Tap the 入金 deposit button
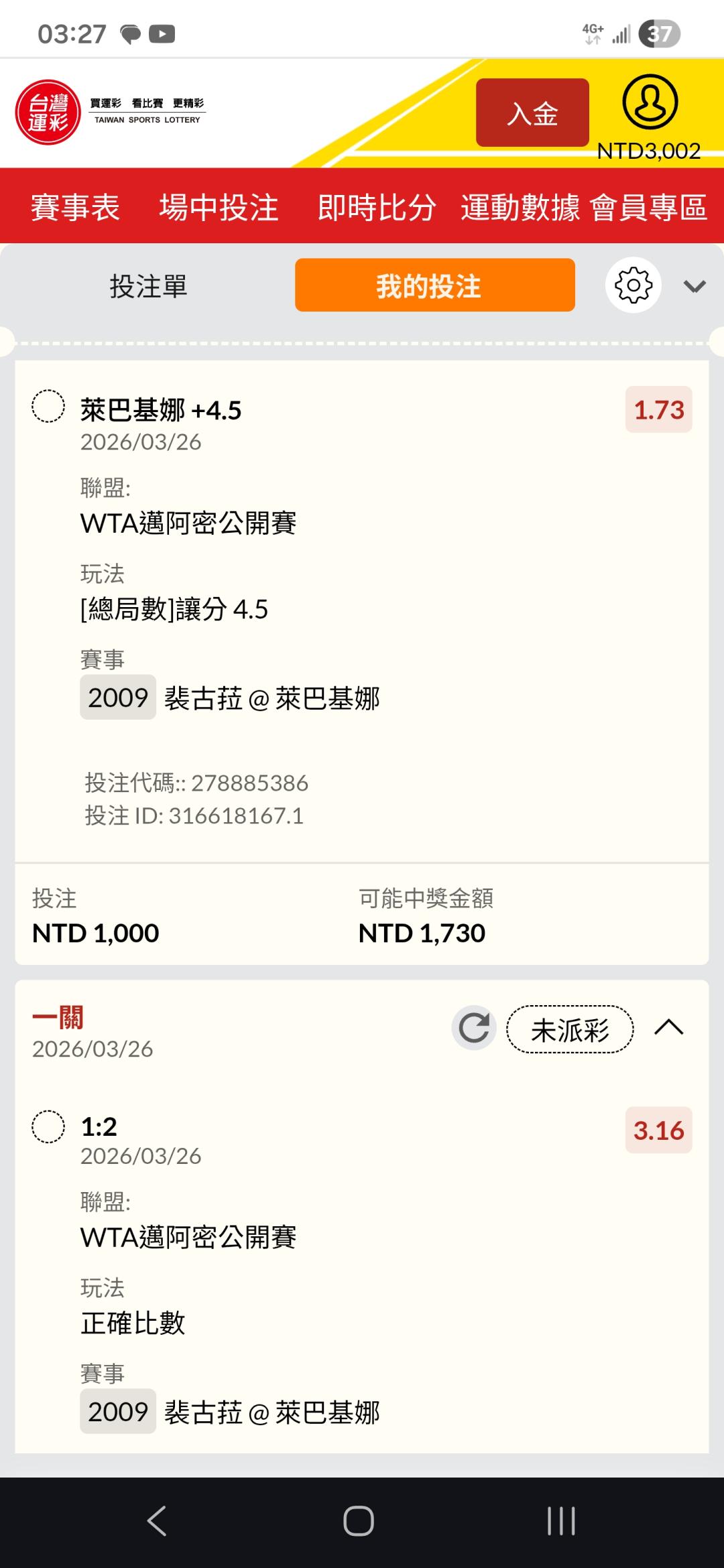This screenshot has width=724, height=1568. (532, 113)
